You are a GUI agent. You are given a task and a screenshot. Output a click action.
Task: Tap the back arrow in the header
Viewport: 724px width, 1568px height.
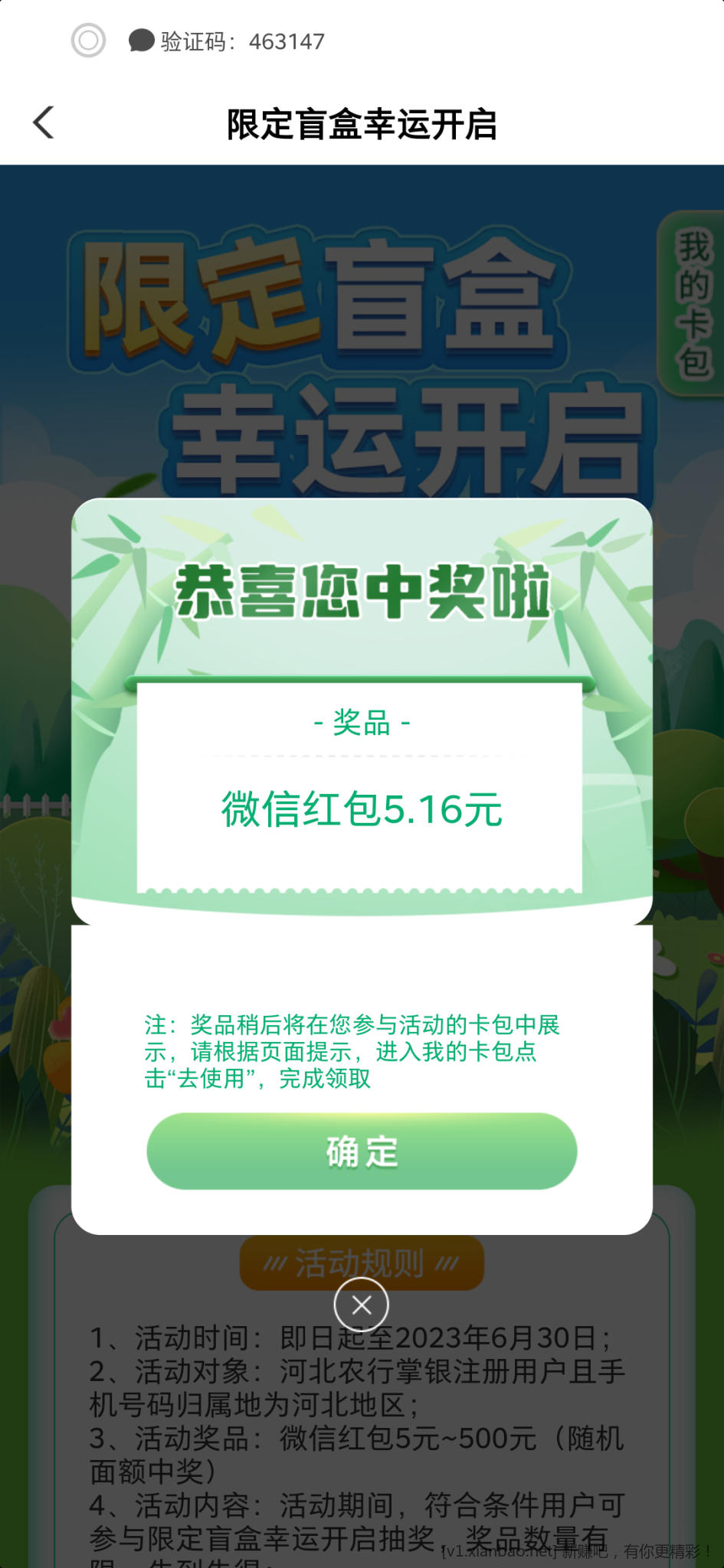(44, 123)
